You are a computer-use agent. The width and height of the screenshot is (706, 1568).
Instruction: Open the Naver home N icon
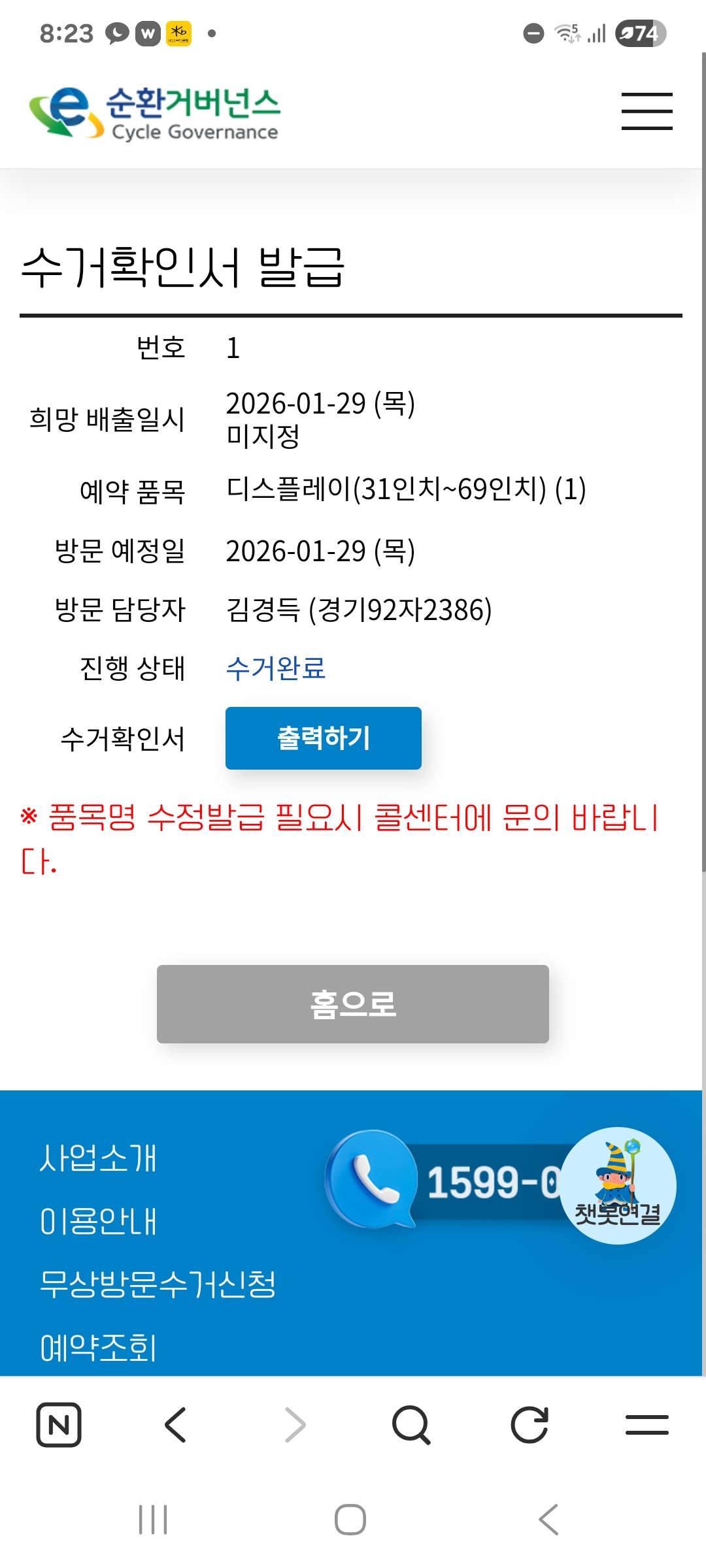coord(59,1425)
